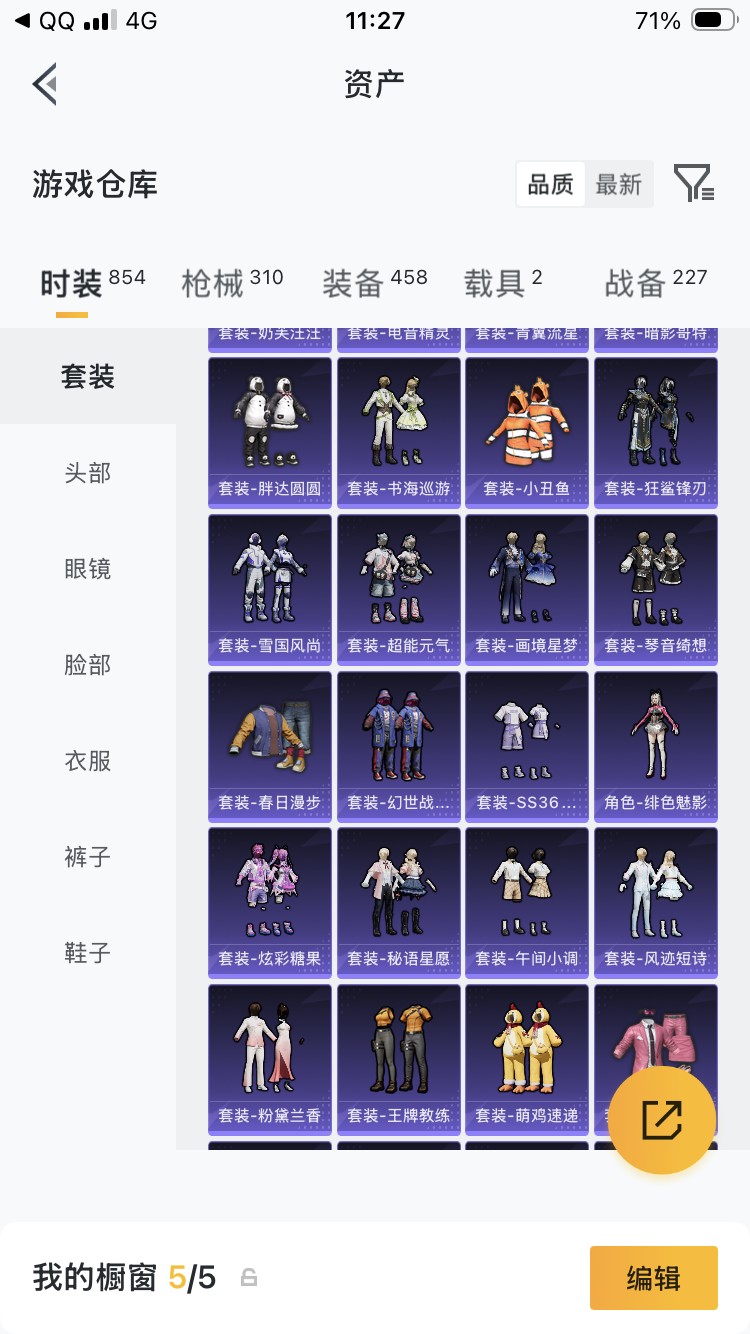
Task: Sort items by 最新
Action: pos(618,184)
